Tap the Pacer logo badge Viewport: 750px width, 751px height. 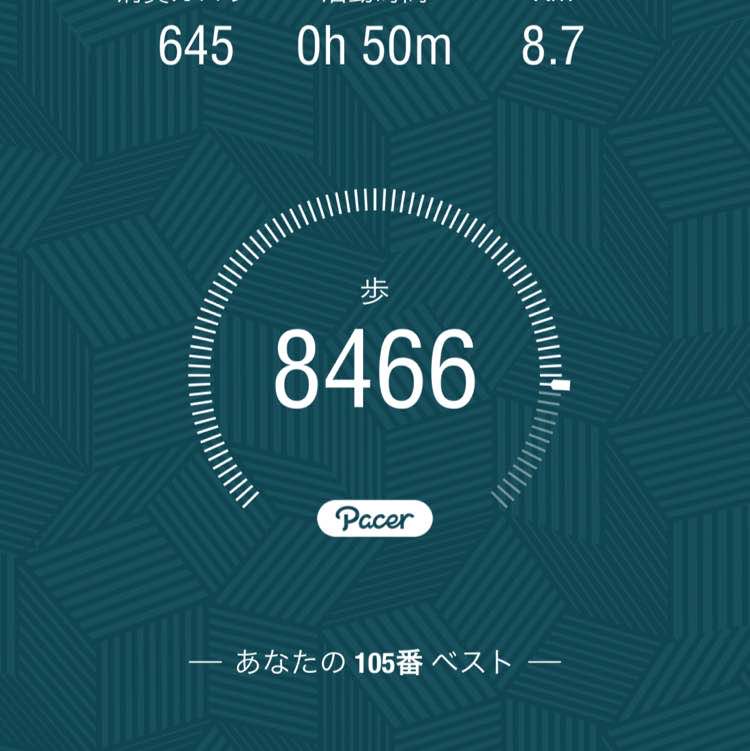(375, 517)
